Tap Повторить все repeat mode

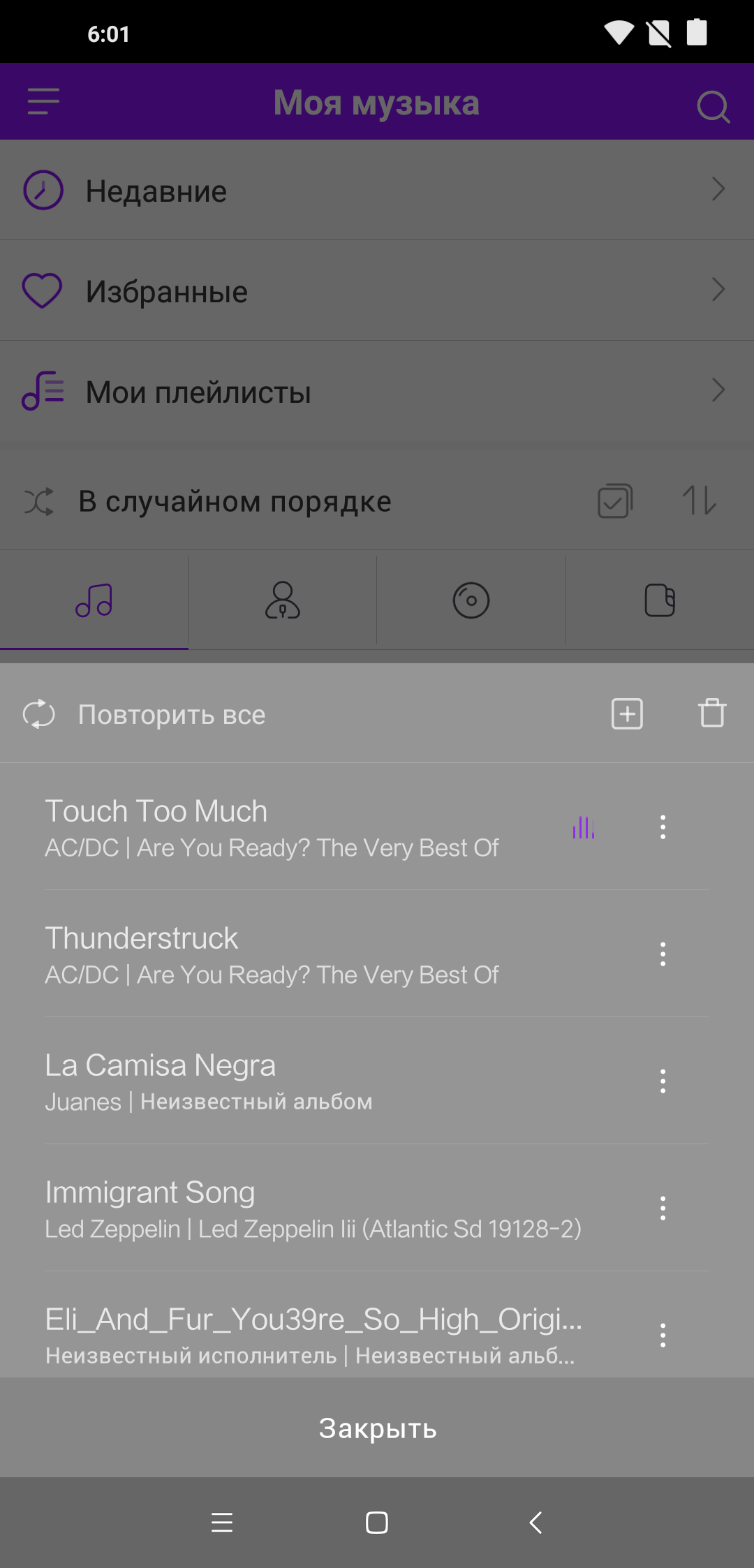tap(145, 714)
